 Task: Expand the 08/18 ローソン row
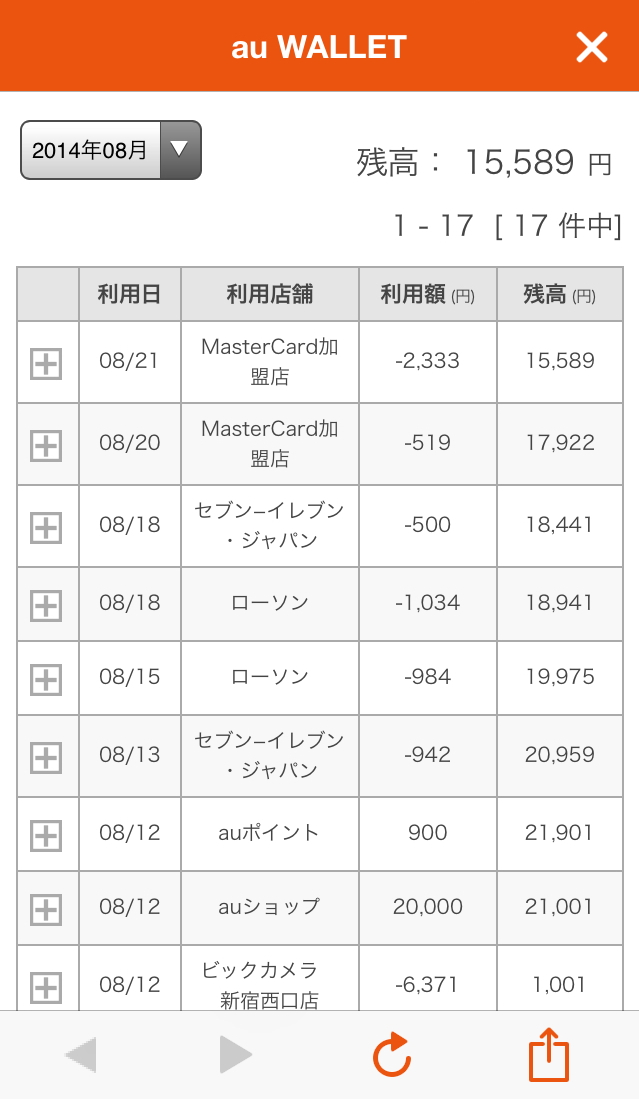pyautogui.click(x=46, y=606)
